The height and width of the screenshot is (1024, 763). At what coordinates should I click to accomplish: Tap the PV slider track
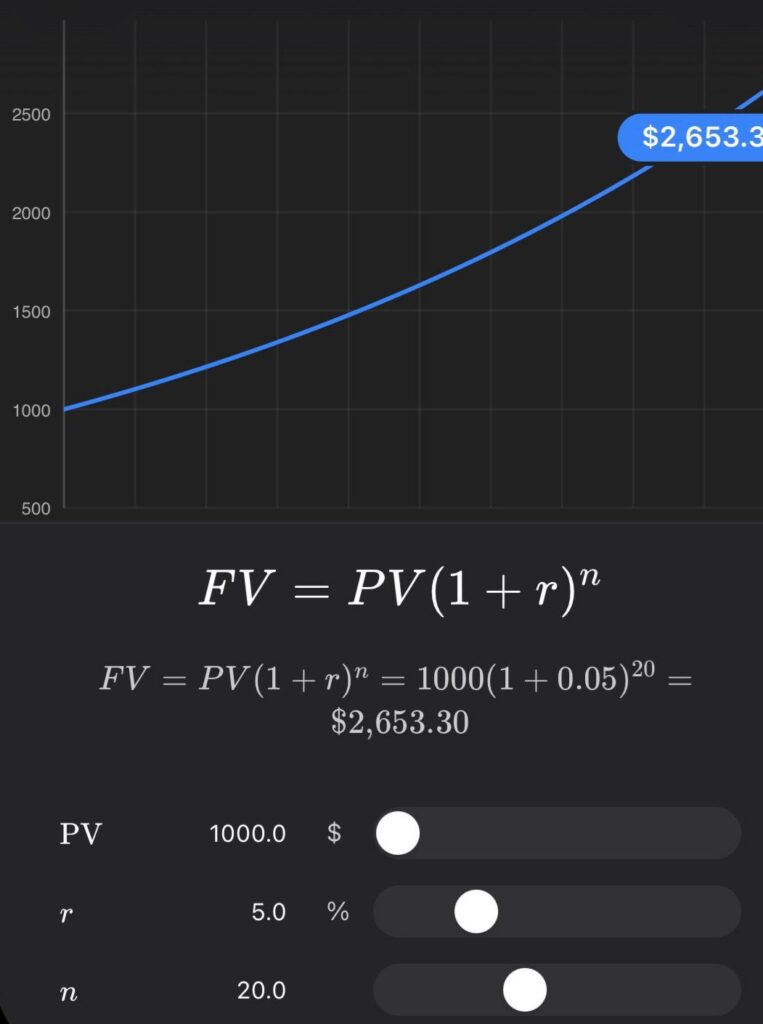(557, 833)
